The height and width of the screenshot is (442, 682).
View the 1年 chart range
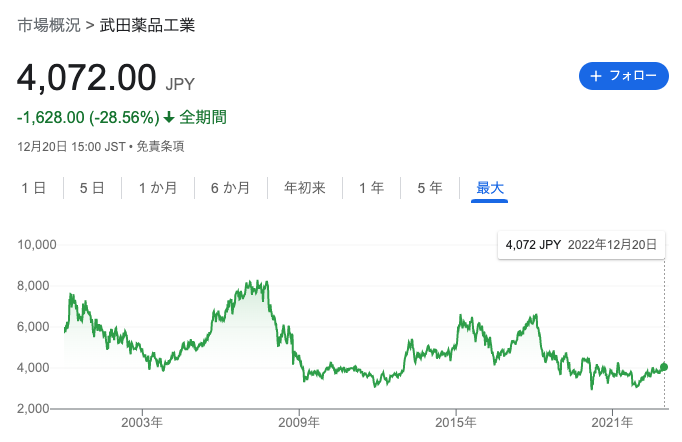(371, 188)
